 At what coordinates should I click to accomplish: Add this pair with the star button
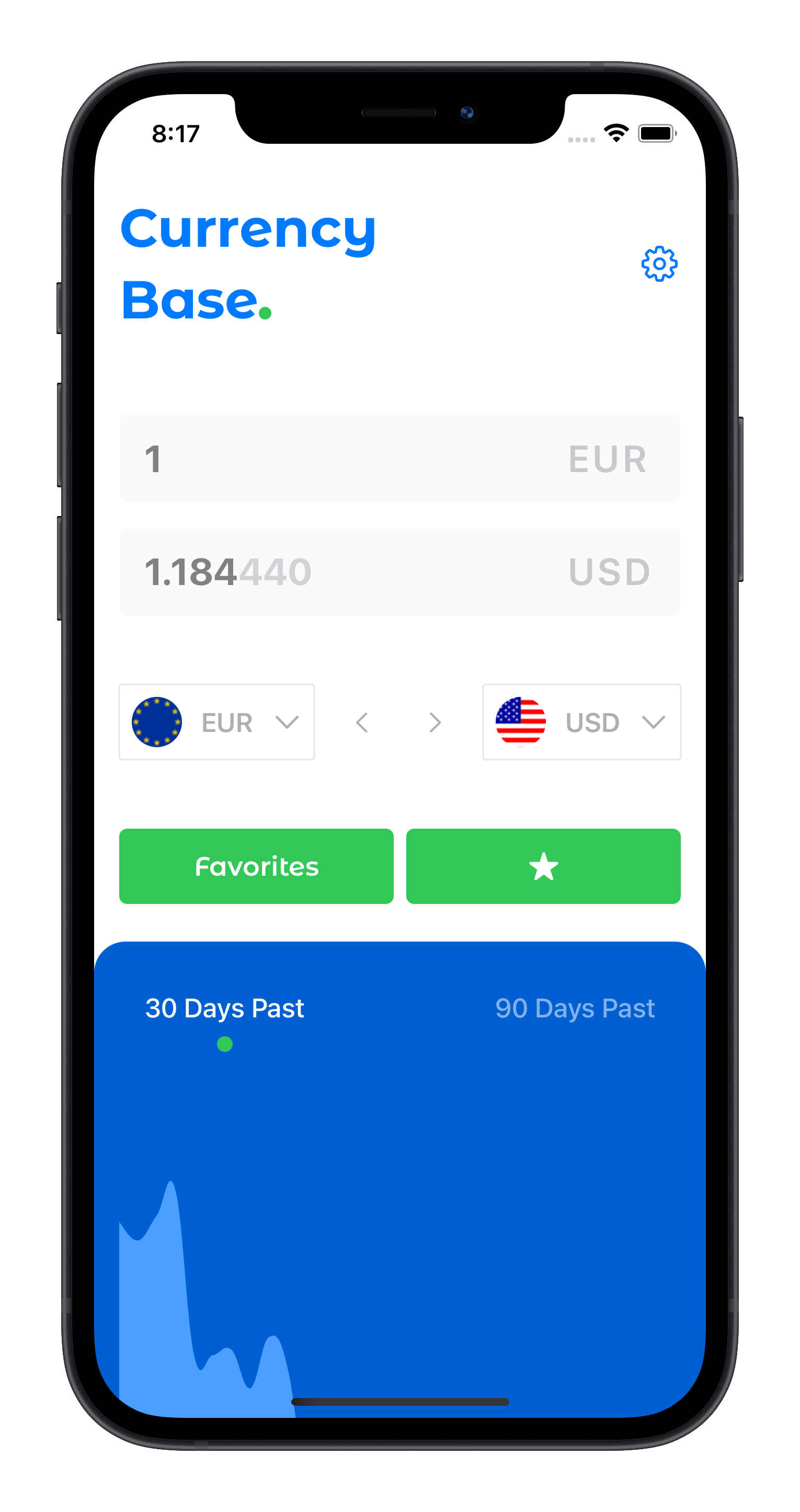click(x=543, y=866)
